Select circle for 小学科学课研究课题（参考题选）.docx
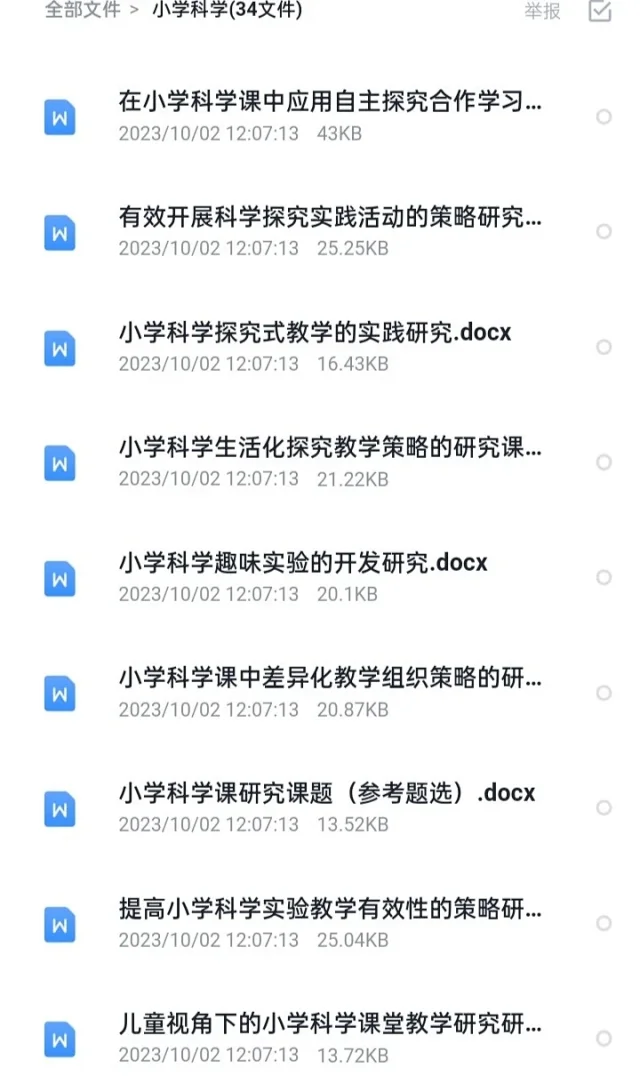The height and width of the screenshot is (1092, 640). coord(604,808)
